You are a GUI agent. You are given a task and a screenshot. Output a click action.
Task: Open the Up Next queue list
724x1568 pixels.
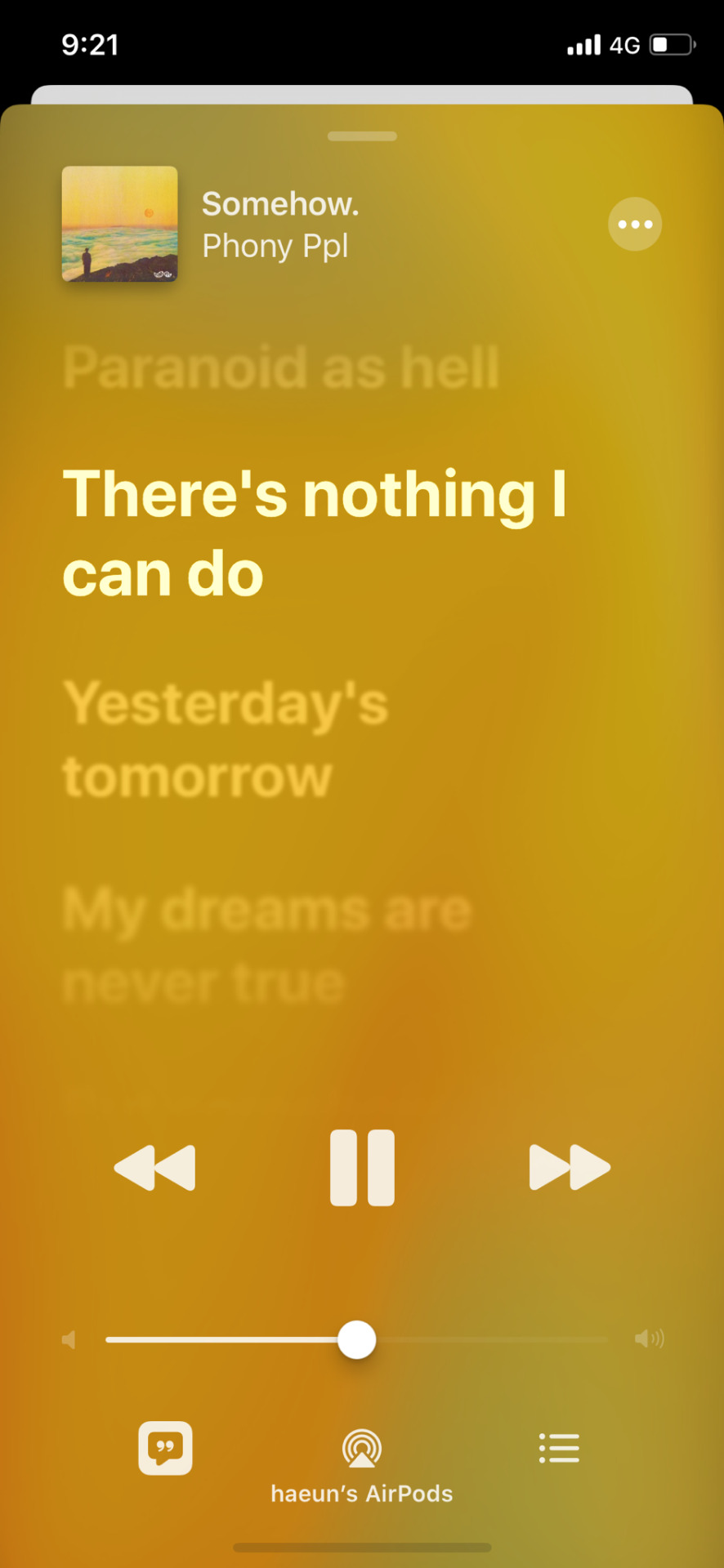click(x=559, y=1448)
